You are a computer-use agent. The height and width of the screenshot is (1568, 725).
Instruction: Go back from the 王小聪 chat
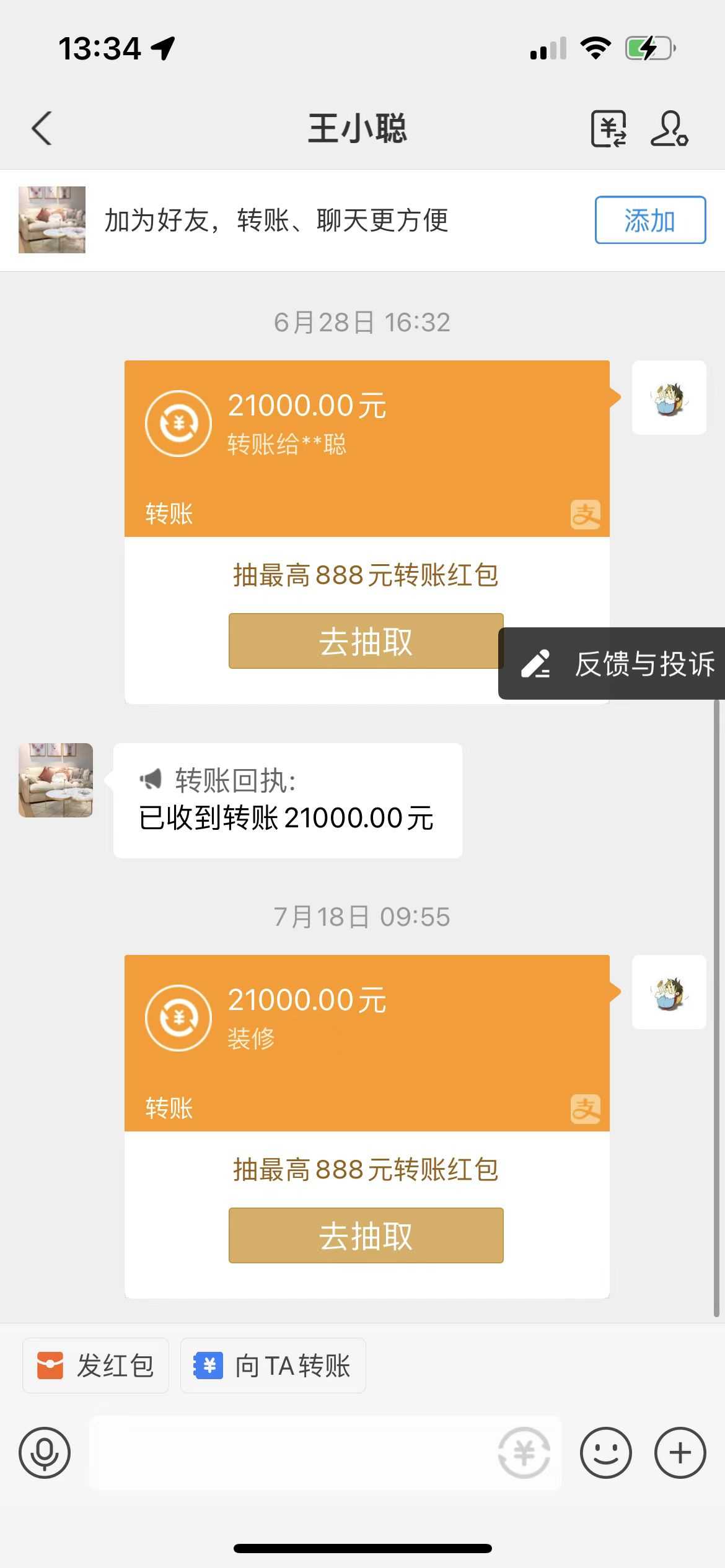(x=42, y=129)
